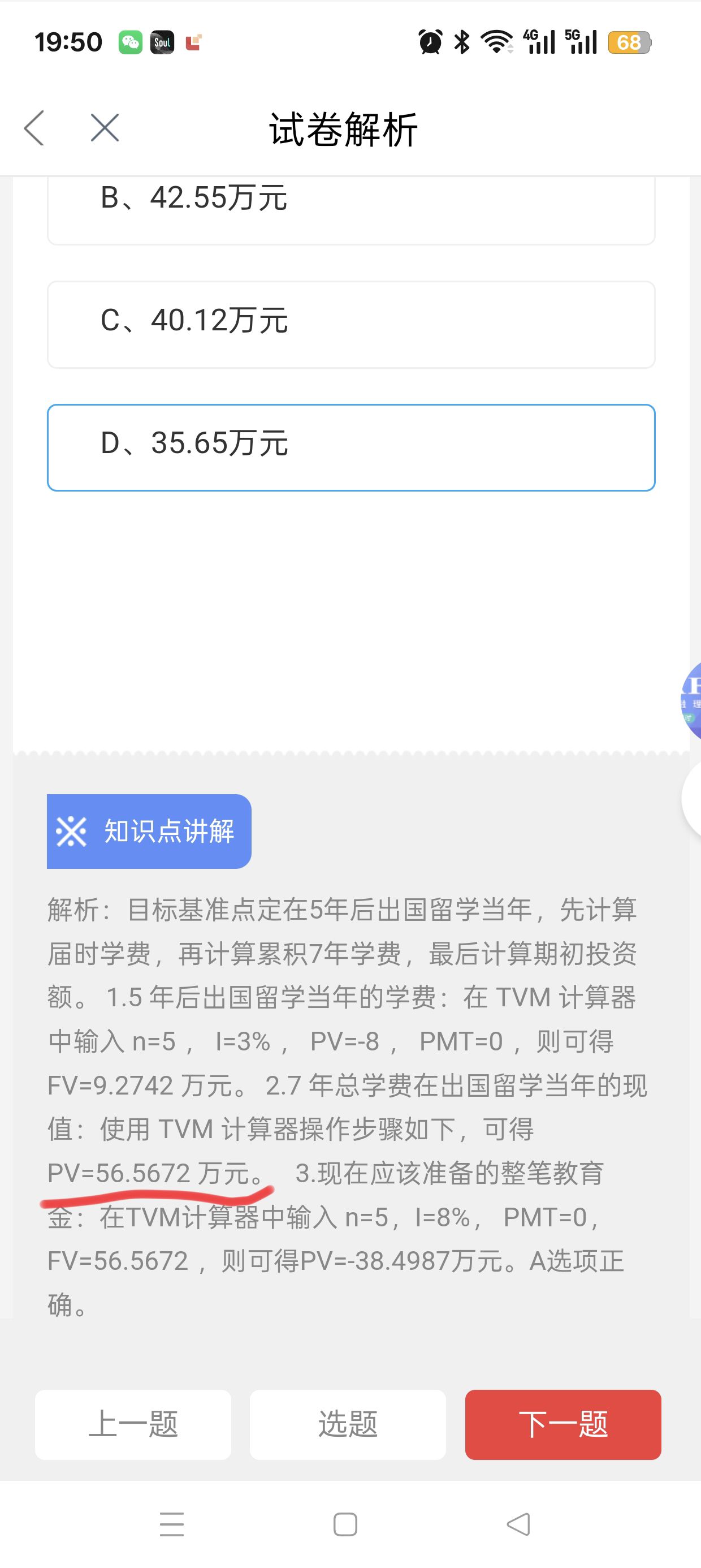Image resolution: width=701 pixels, height=1568 pixels.
Task: Select option D、35.65万元
Action: point(351,447)
